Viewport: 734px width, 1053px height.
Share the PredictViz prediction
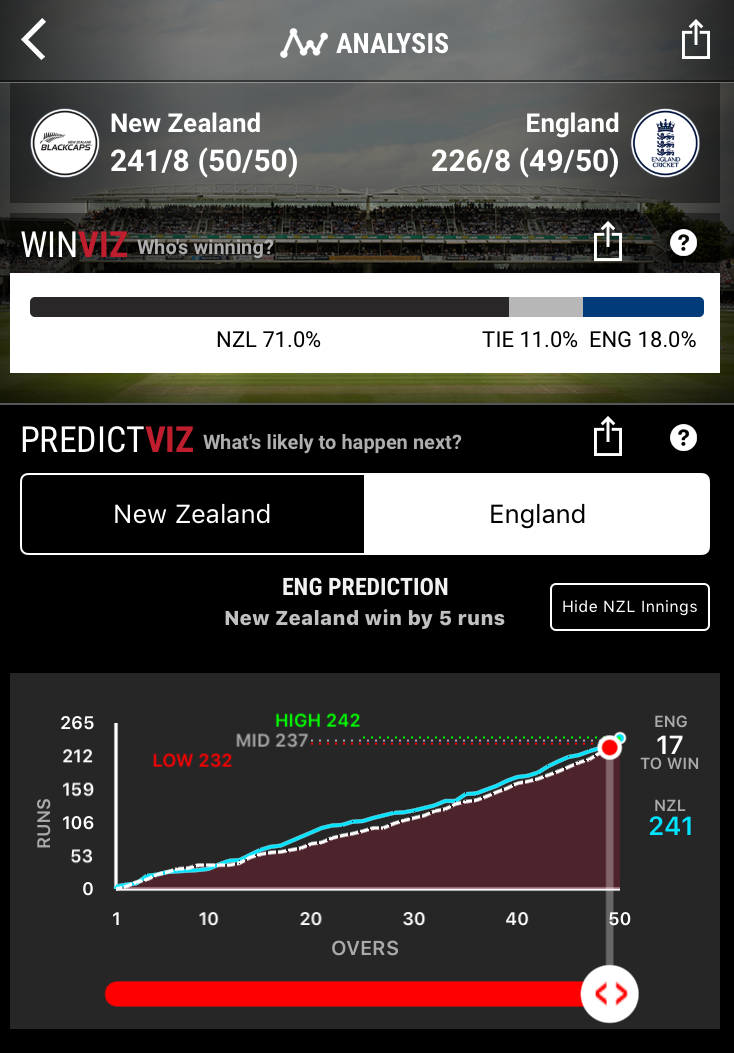coord(607,438)
